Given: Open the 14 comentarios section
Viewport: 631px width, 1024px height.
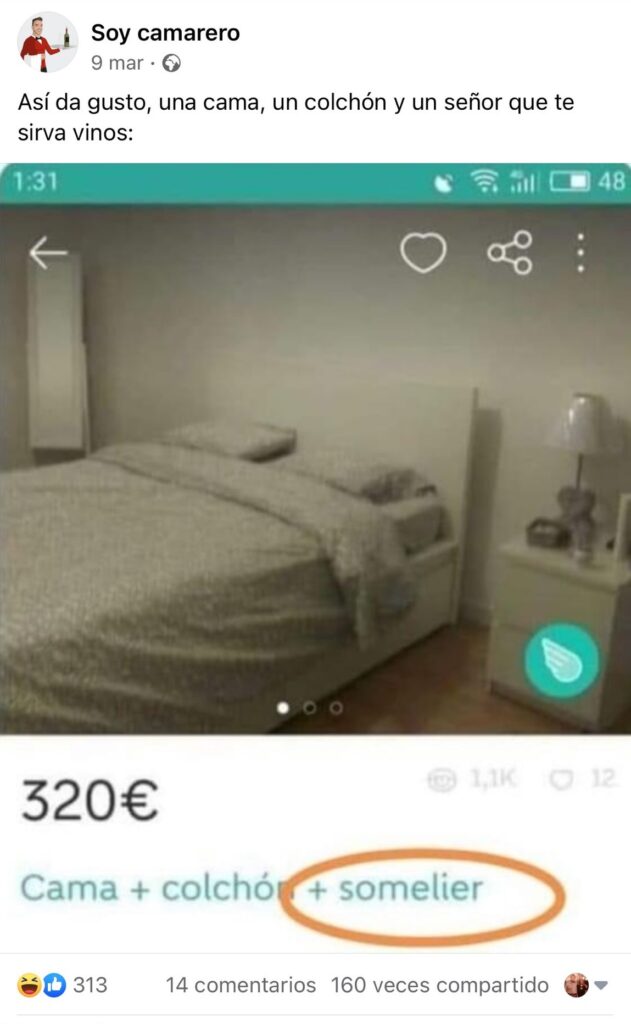Looking at the screenshot, I should 240,985.
